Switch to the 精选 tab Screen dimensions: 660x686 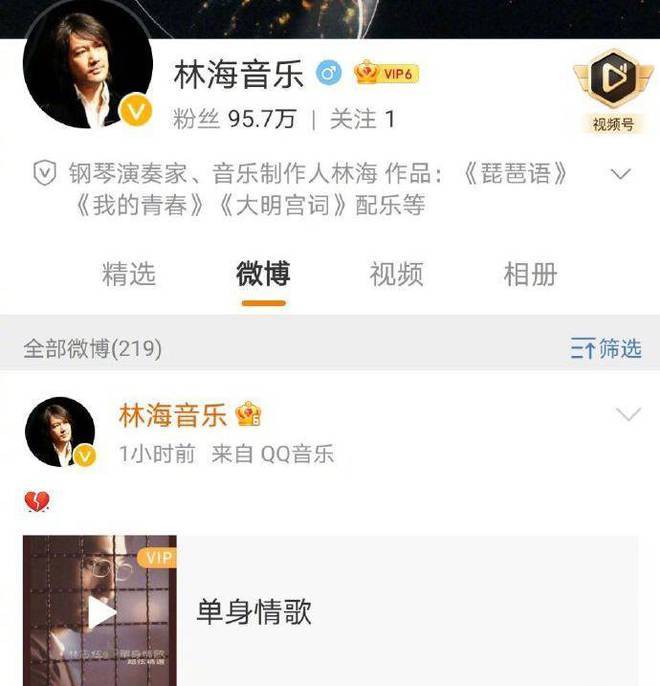pos(129,274)
